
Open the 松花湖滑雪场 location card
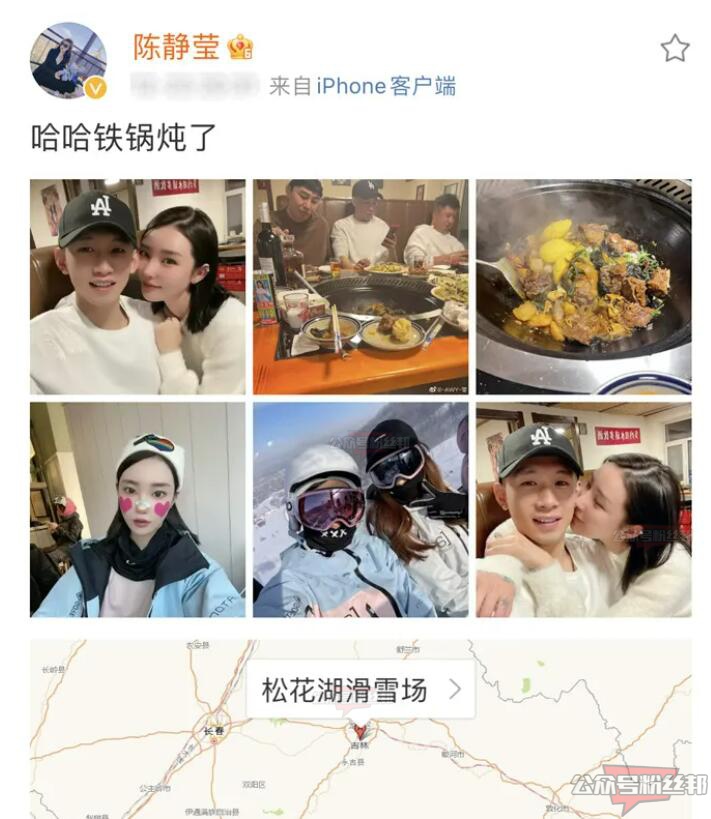click(x=360, y=689)
